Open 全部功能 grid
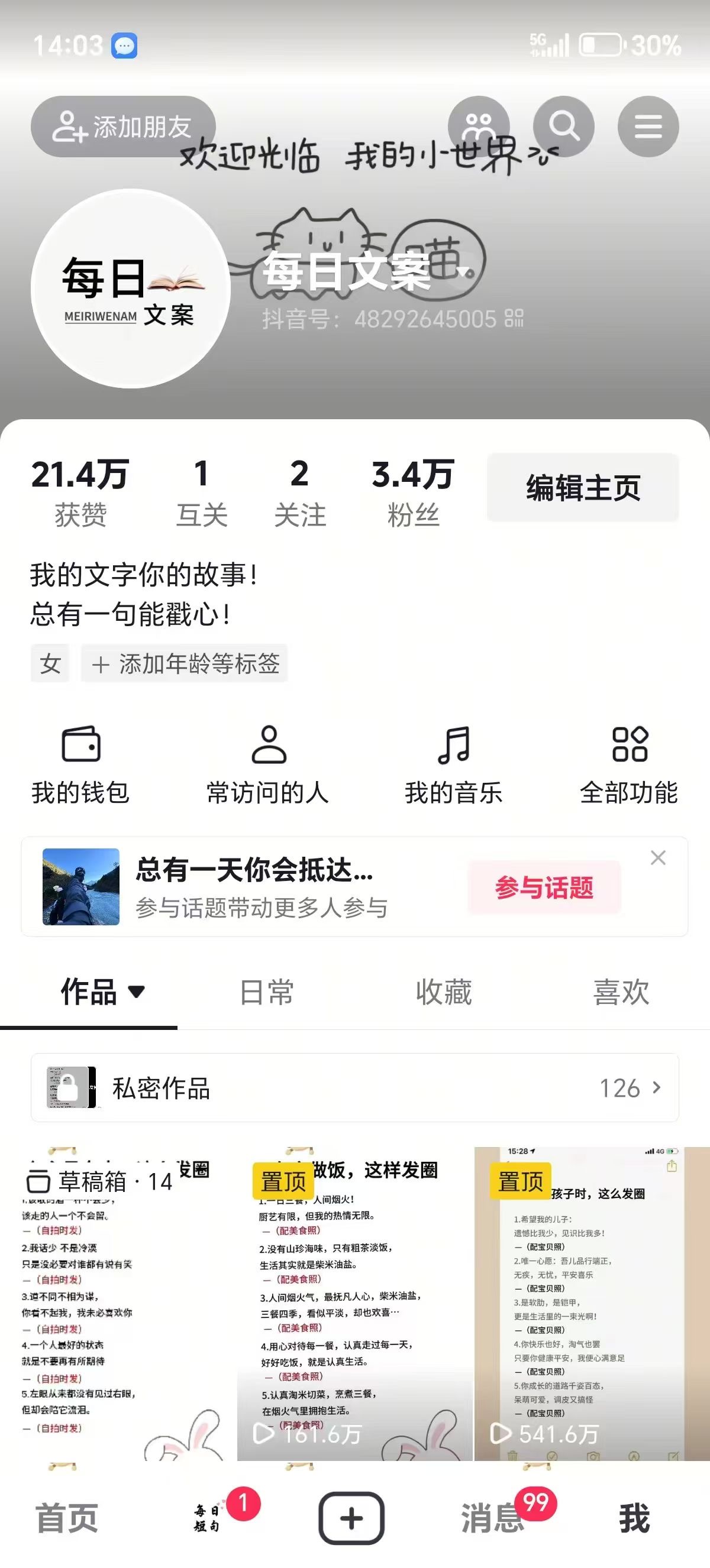 point(629,764)
